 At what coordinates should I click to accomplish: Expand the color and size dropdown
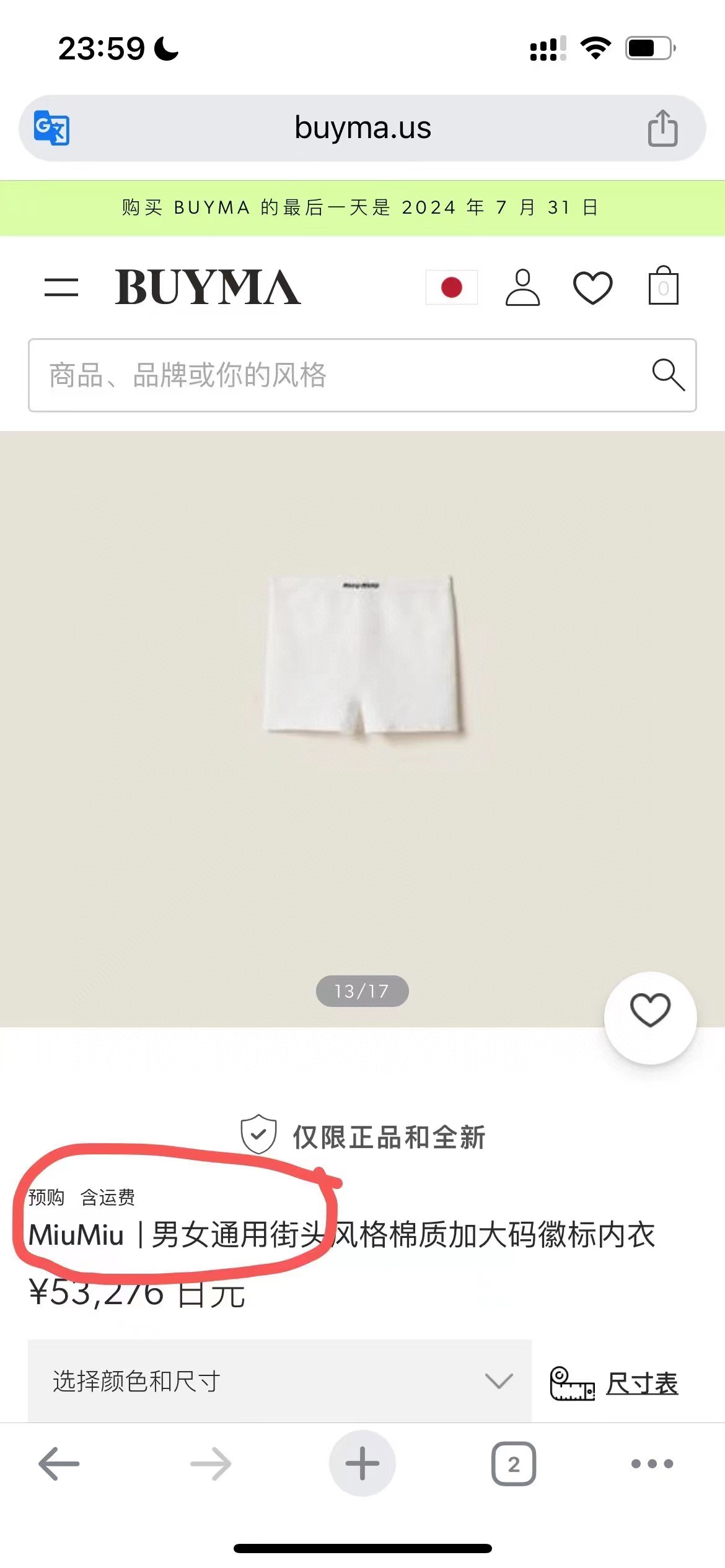pyautogui.click(x=279, y=1381)
